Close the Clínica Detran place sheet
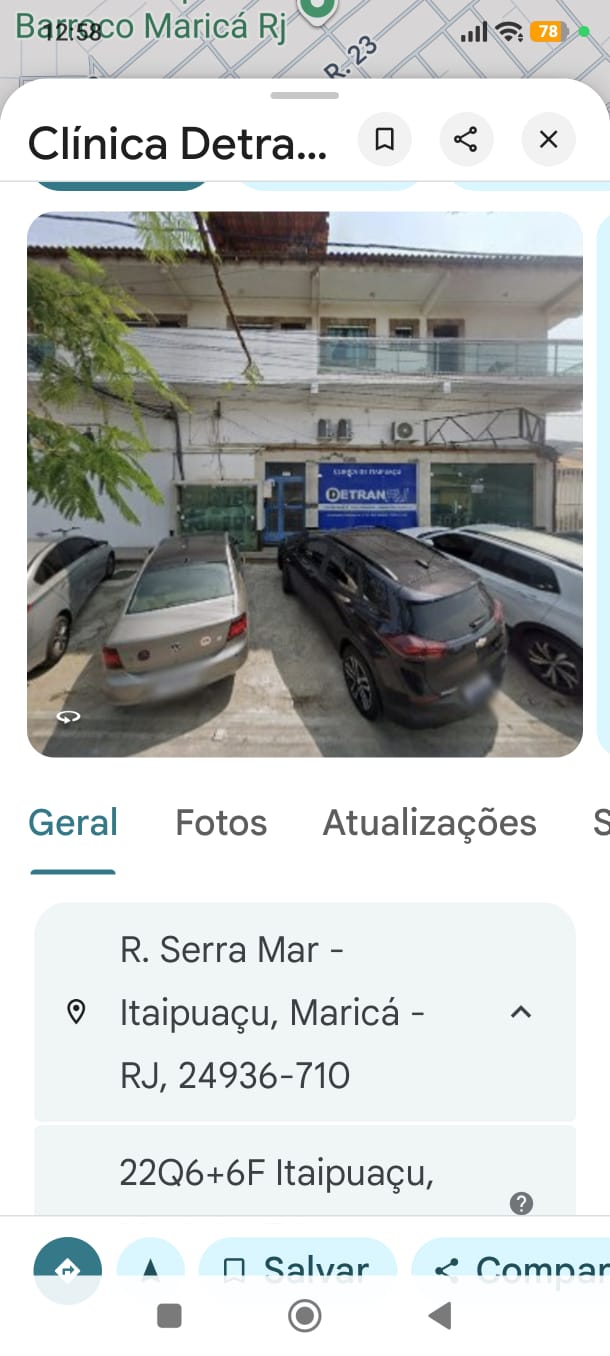Viewport: 610px width, 1356px height. (x=548, y=139)
